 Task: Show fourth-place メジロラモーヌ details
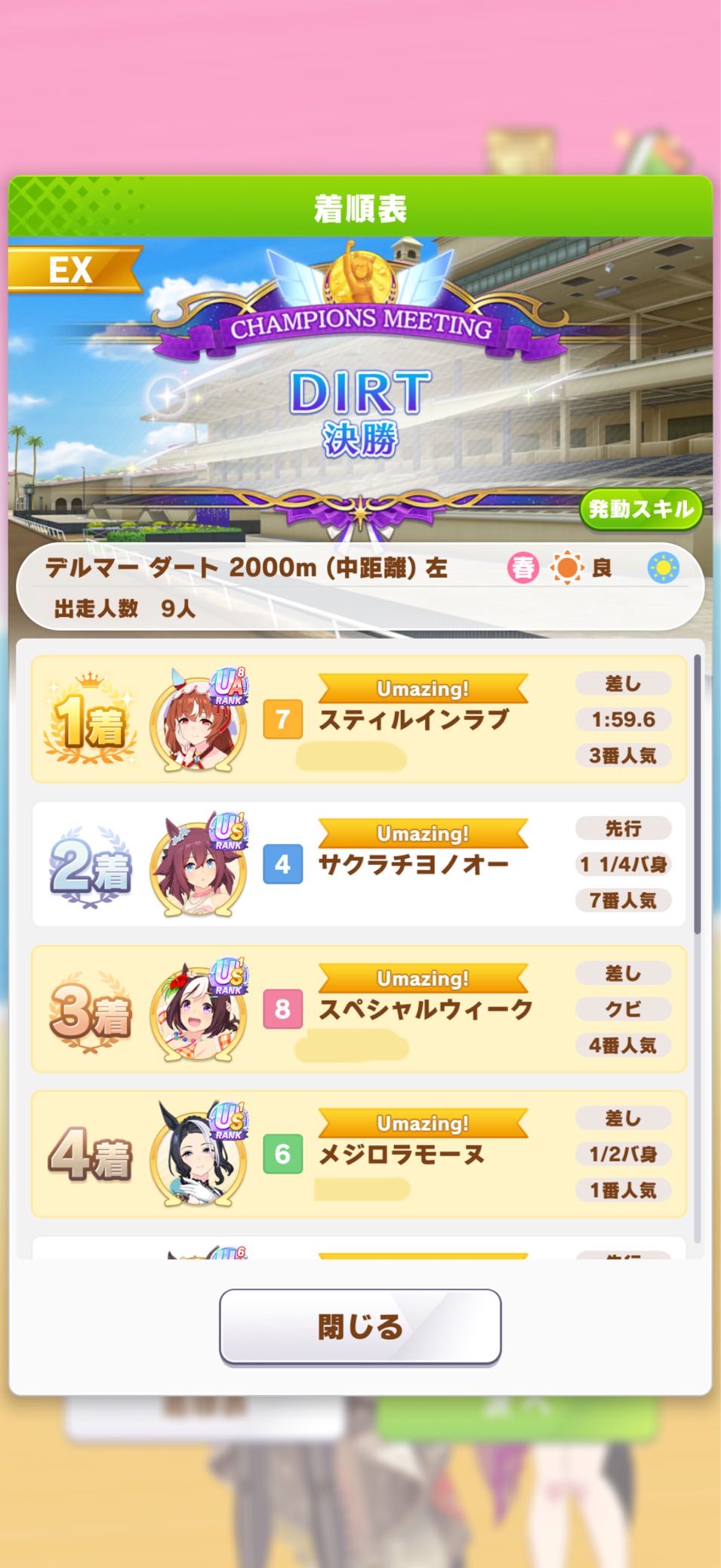(x=359, y=1154)
